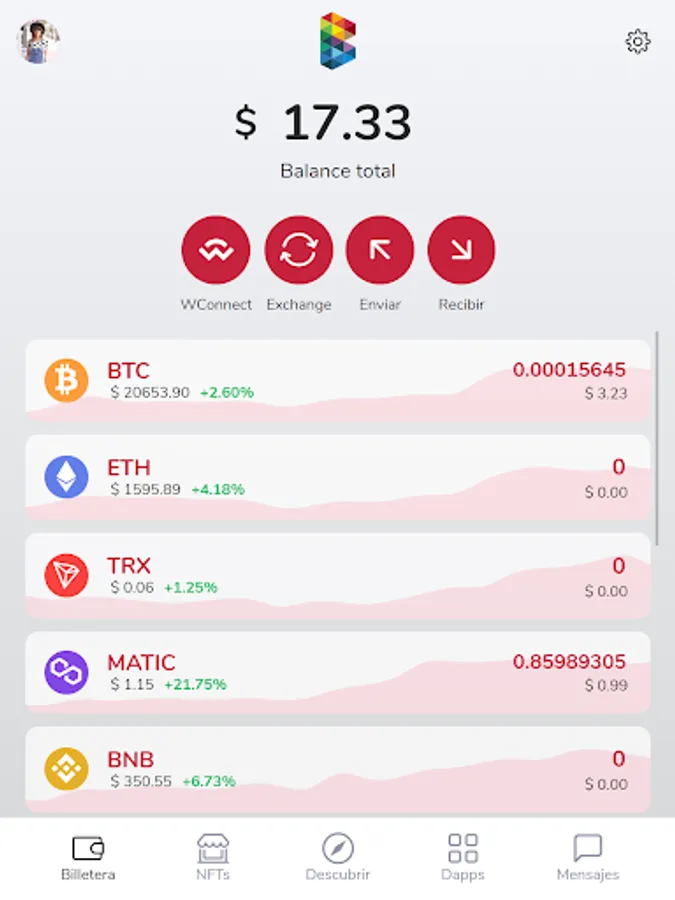Tap the Enviar send button

point(380,250)
